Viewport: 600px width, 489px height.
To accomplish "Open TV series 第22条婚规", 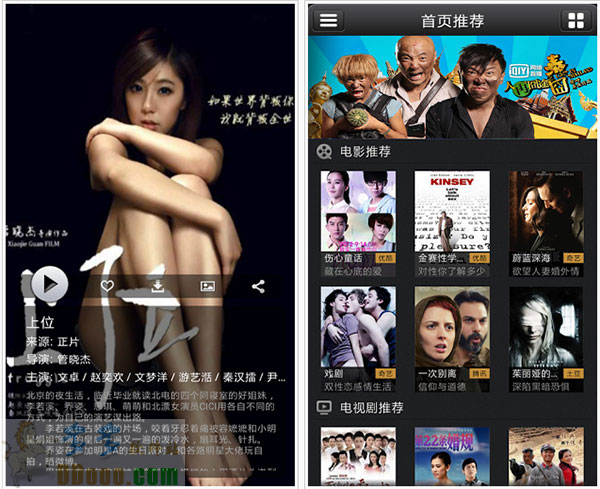I will coord(452,456).
